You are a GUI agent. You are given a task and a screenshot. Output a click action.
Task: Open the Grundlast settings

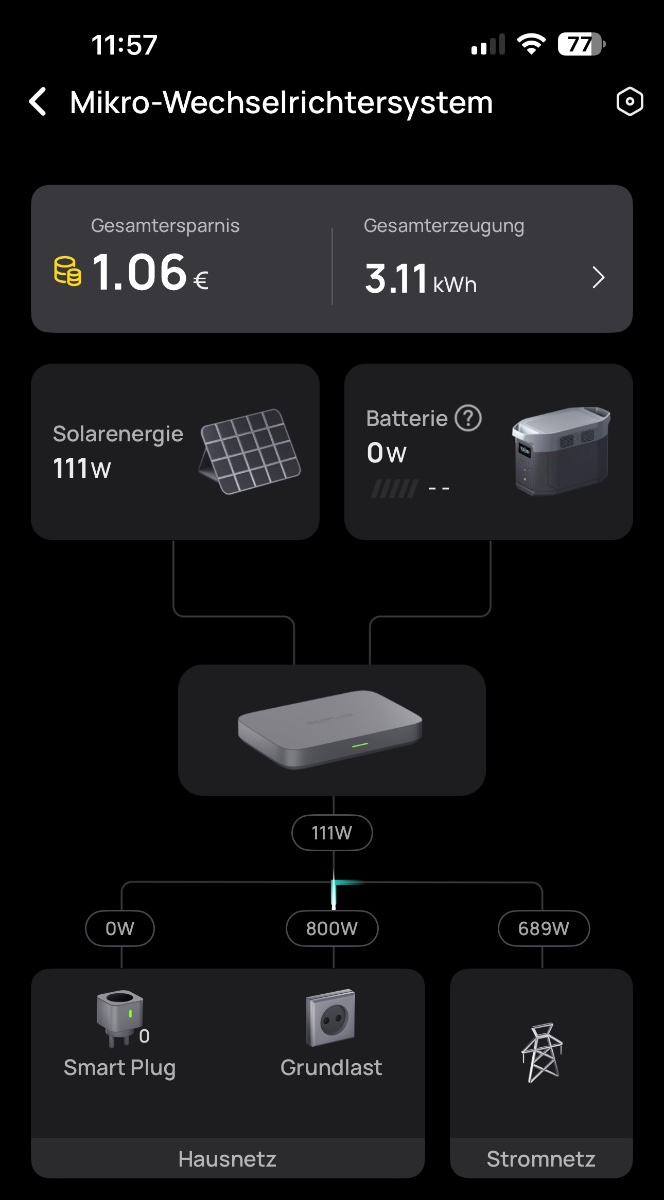pyautogui.click(x=331, y=1035)
